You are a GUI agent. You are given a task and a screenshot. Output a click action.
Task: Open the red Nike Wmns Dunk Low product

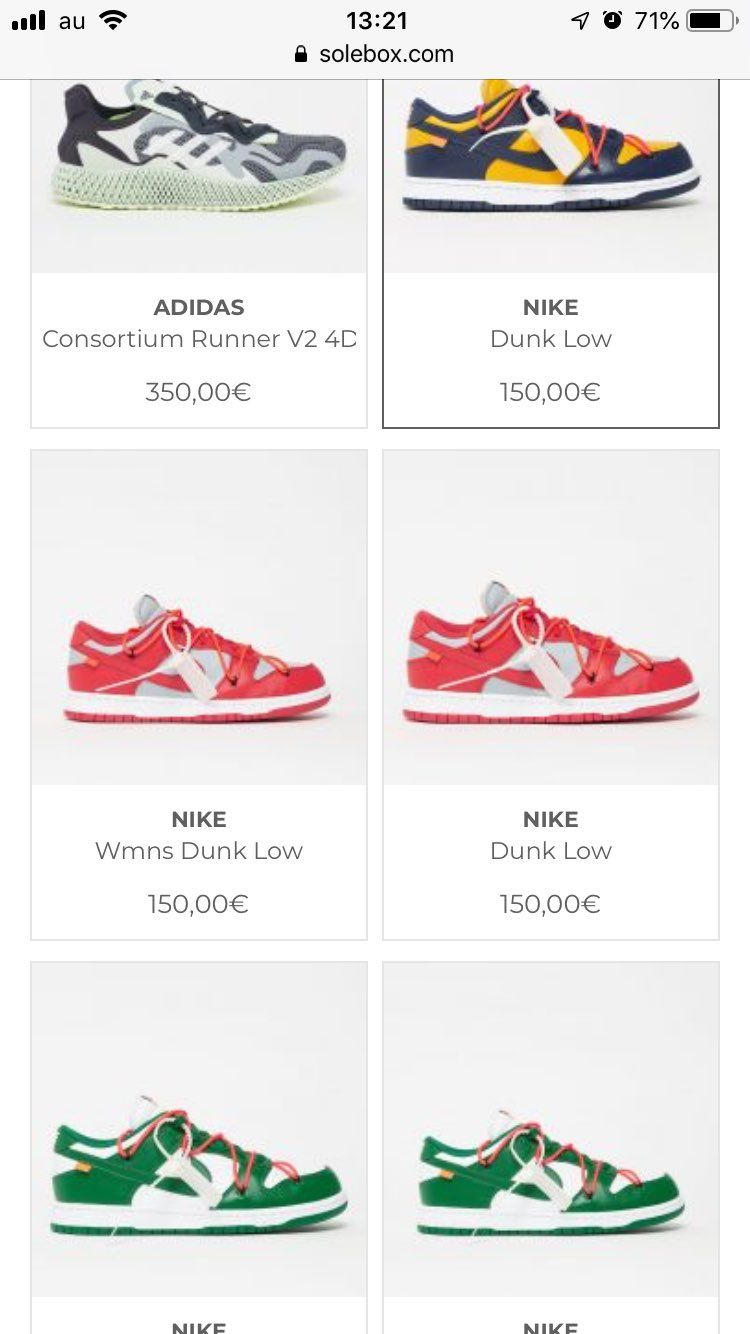(x=199, y=694)
